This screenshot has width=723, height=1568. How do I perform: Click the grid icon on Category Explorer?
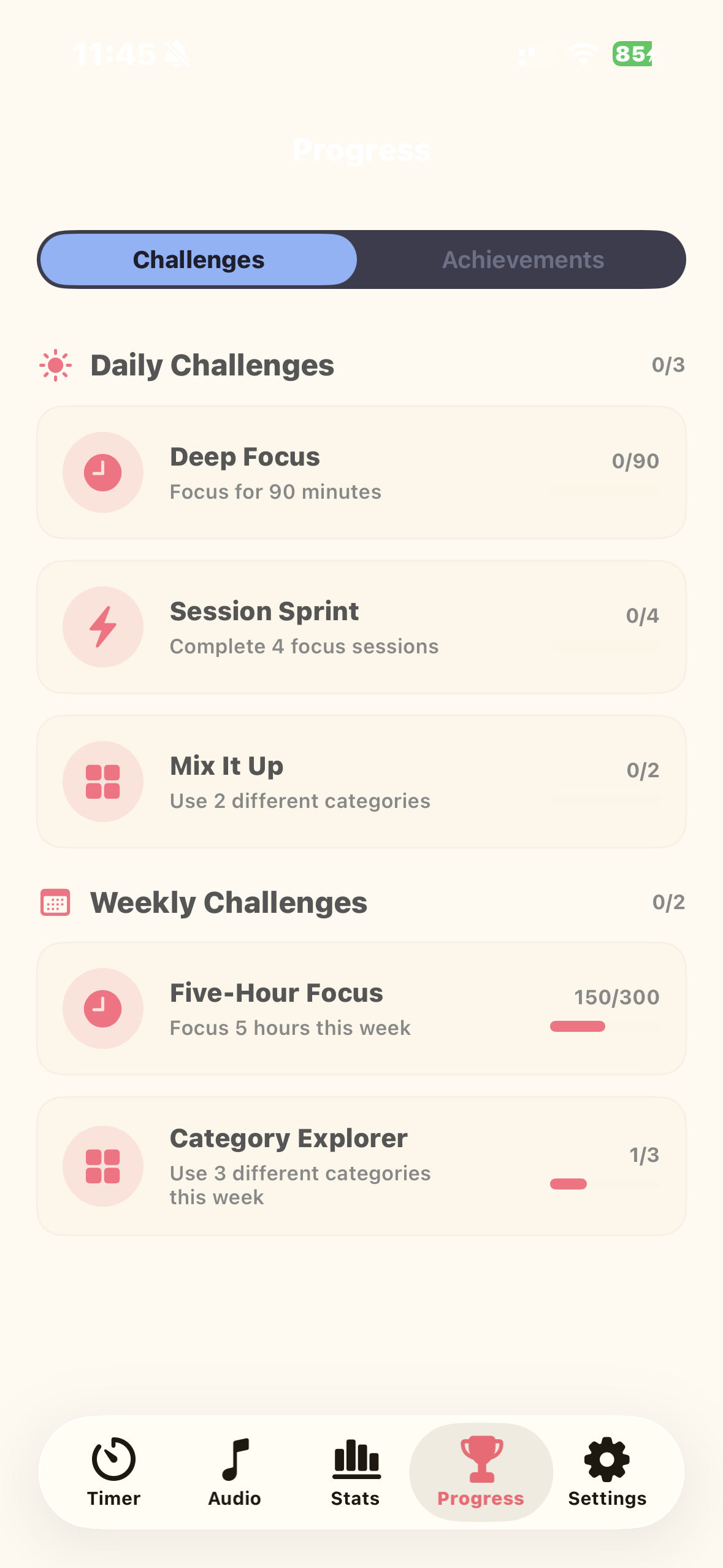coord(103,1166)
